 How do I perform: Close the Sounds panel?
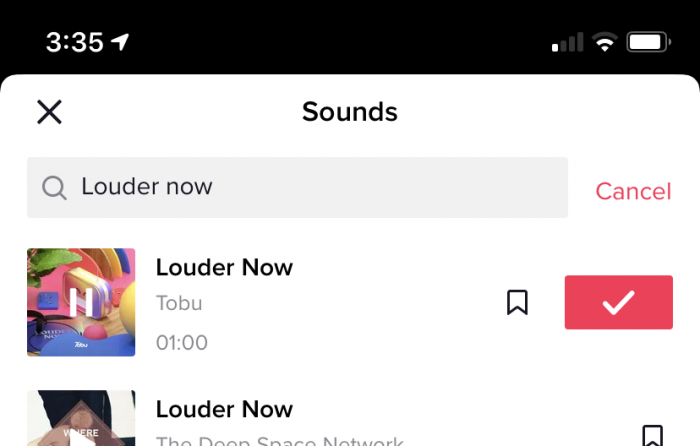point(49,112)
